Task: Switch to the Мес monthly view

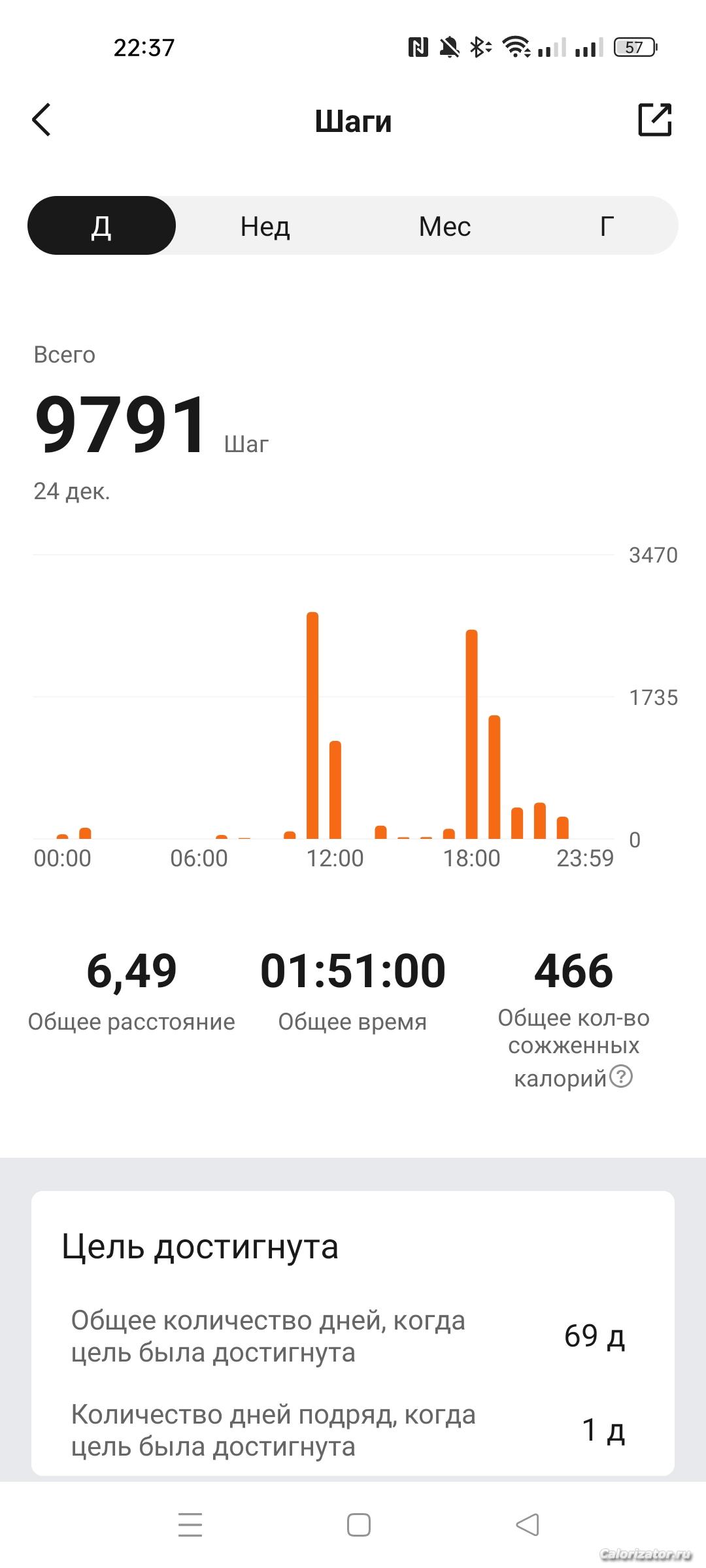Action: tap(445, 226)
